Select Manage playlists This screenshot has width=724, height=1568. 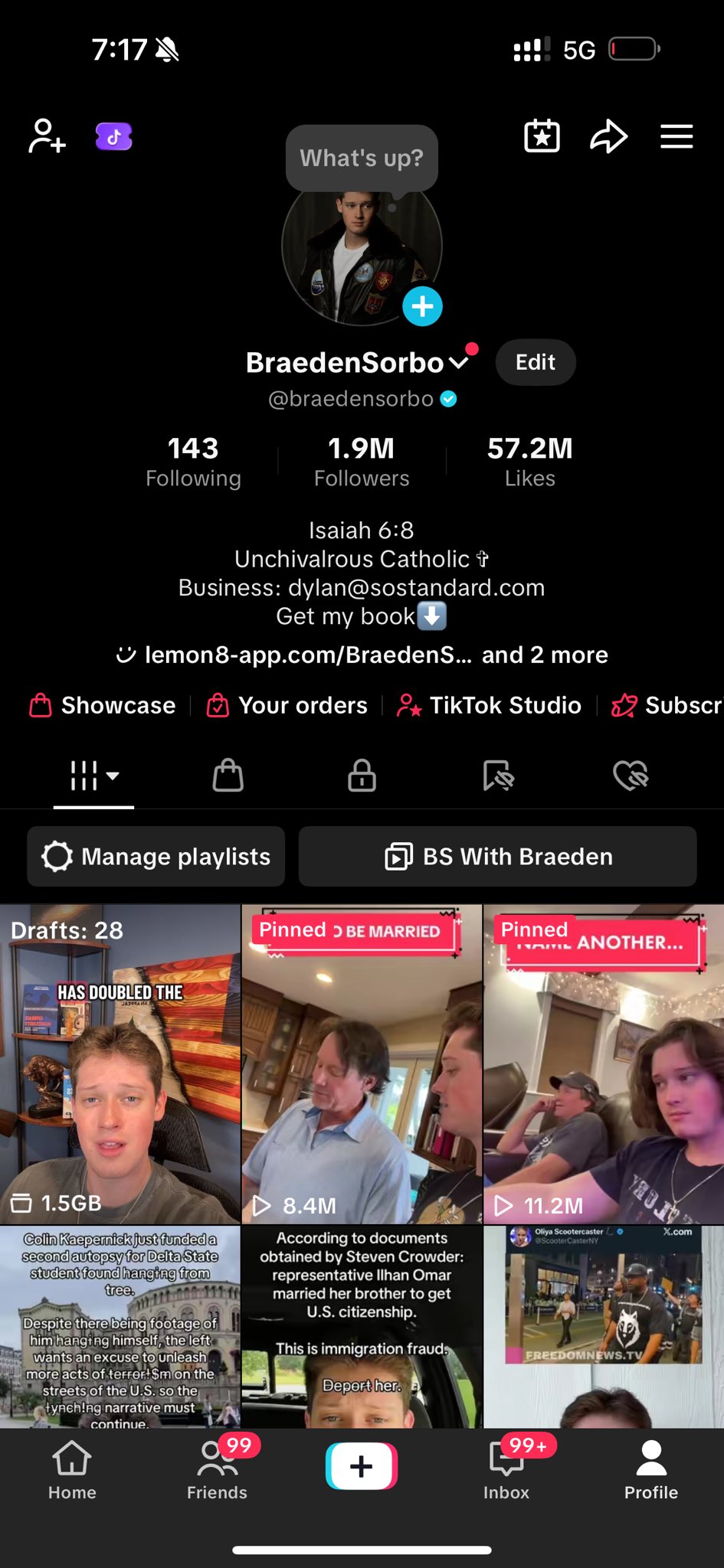156,857
